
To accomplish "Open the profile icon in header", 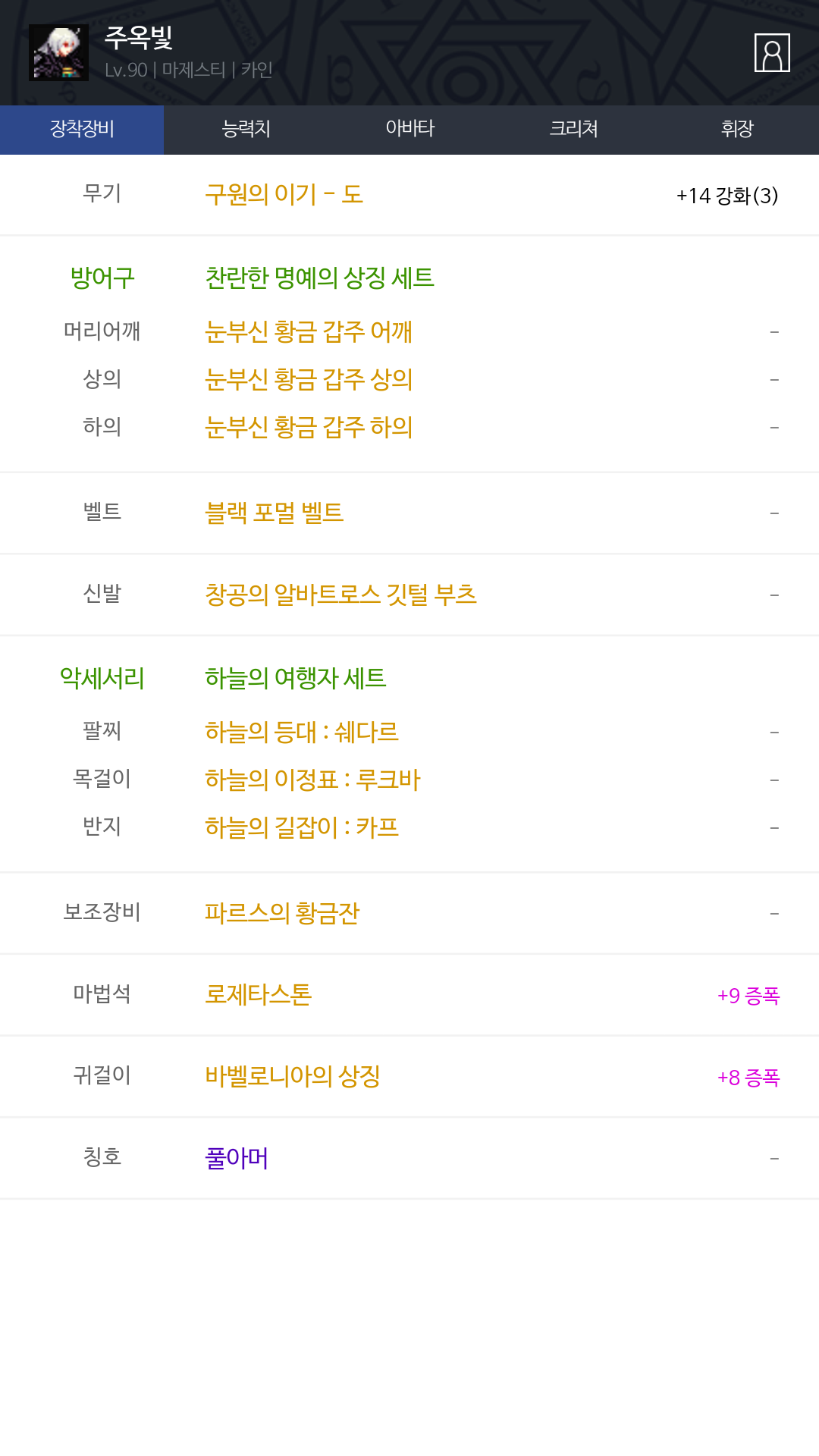I will tap(772, 52).
